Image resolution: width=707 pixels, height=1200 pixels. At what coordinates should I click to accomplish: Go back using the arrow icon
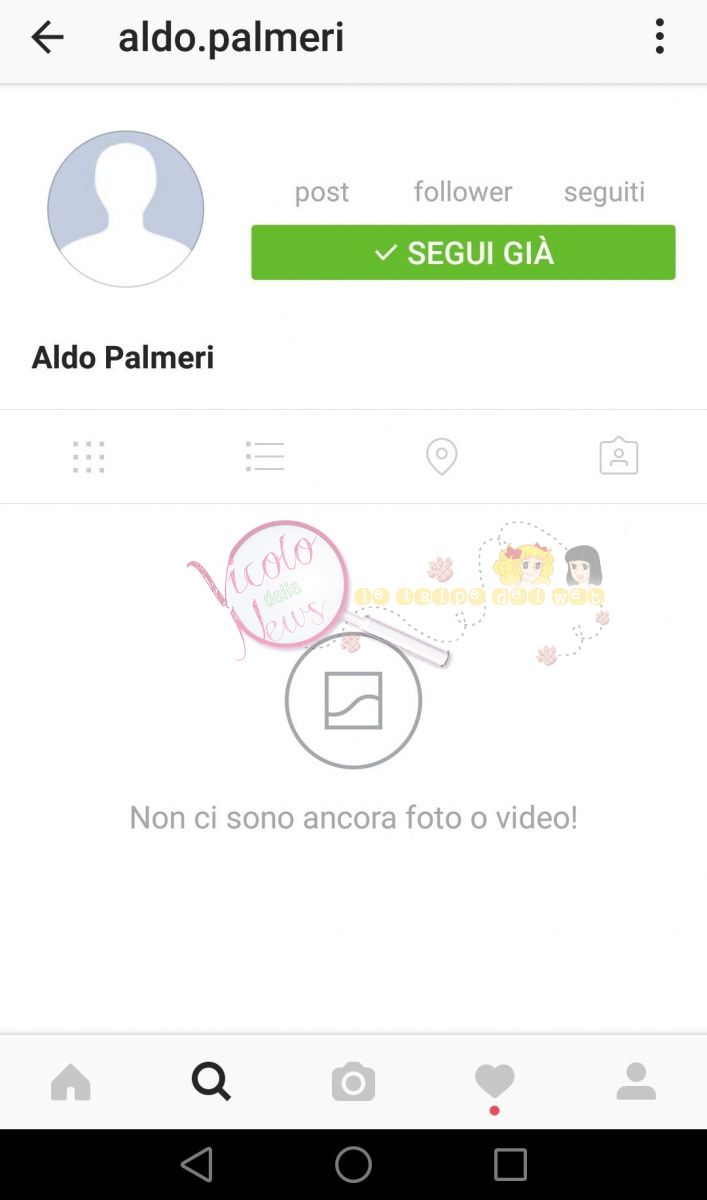(x=47, y=38)
